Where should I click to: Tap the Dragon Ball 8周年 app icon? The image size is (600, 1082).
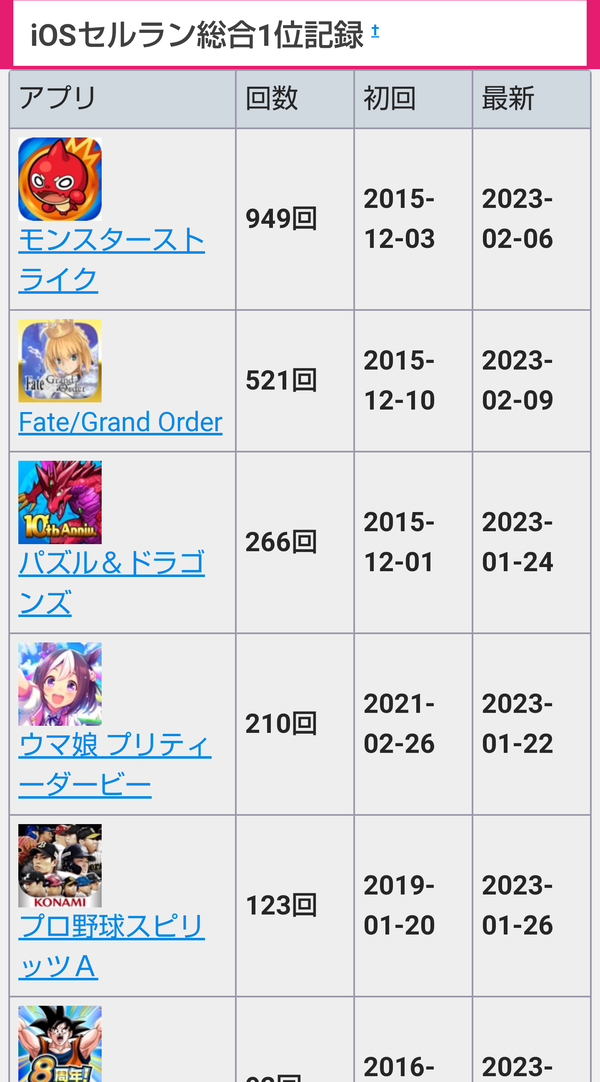point(60,1044)
